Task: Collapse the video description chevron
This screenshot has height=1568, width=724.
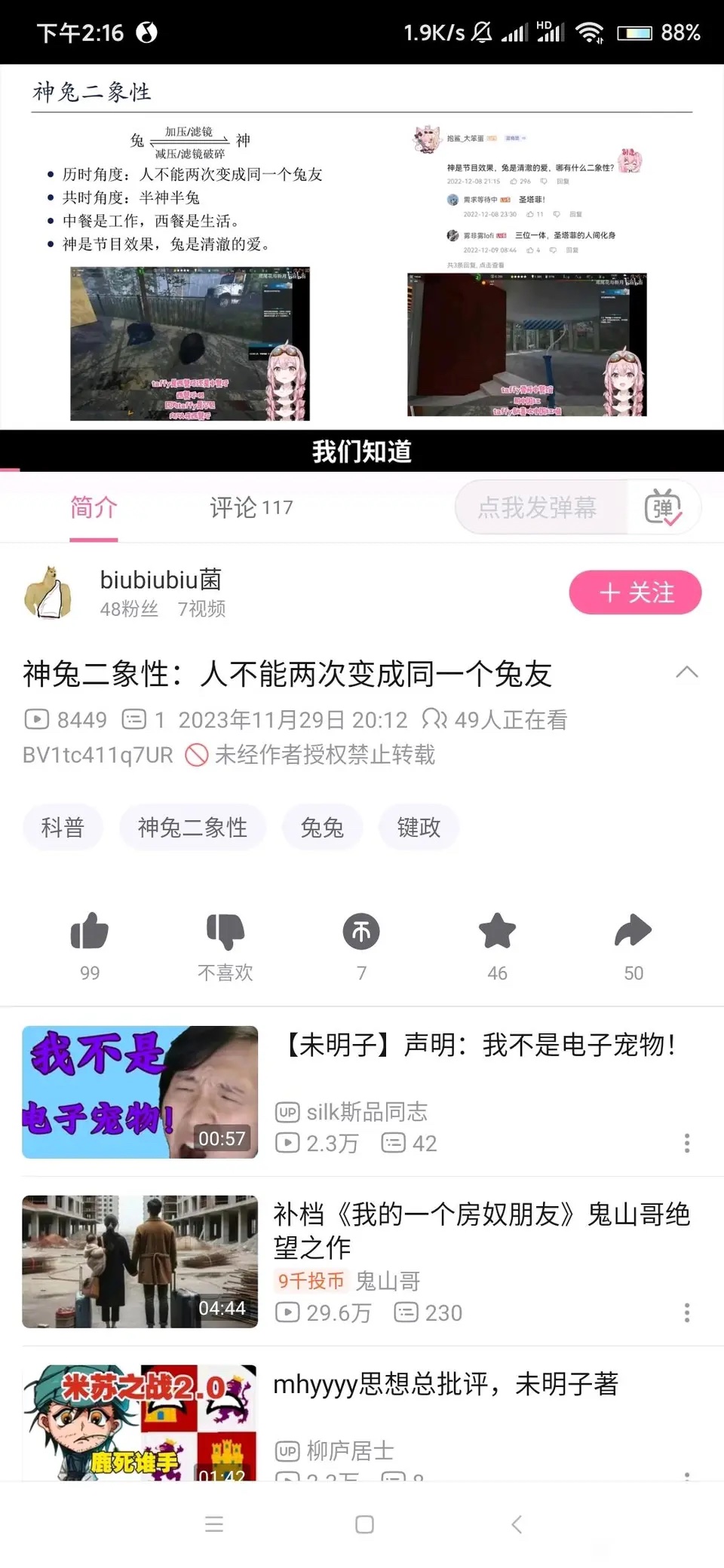Action: click(x=686, y=672)
